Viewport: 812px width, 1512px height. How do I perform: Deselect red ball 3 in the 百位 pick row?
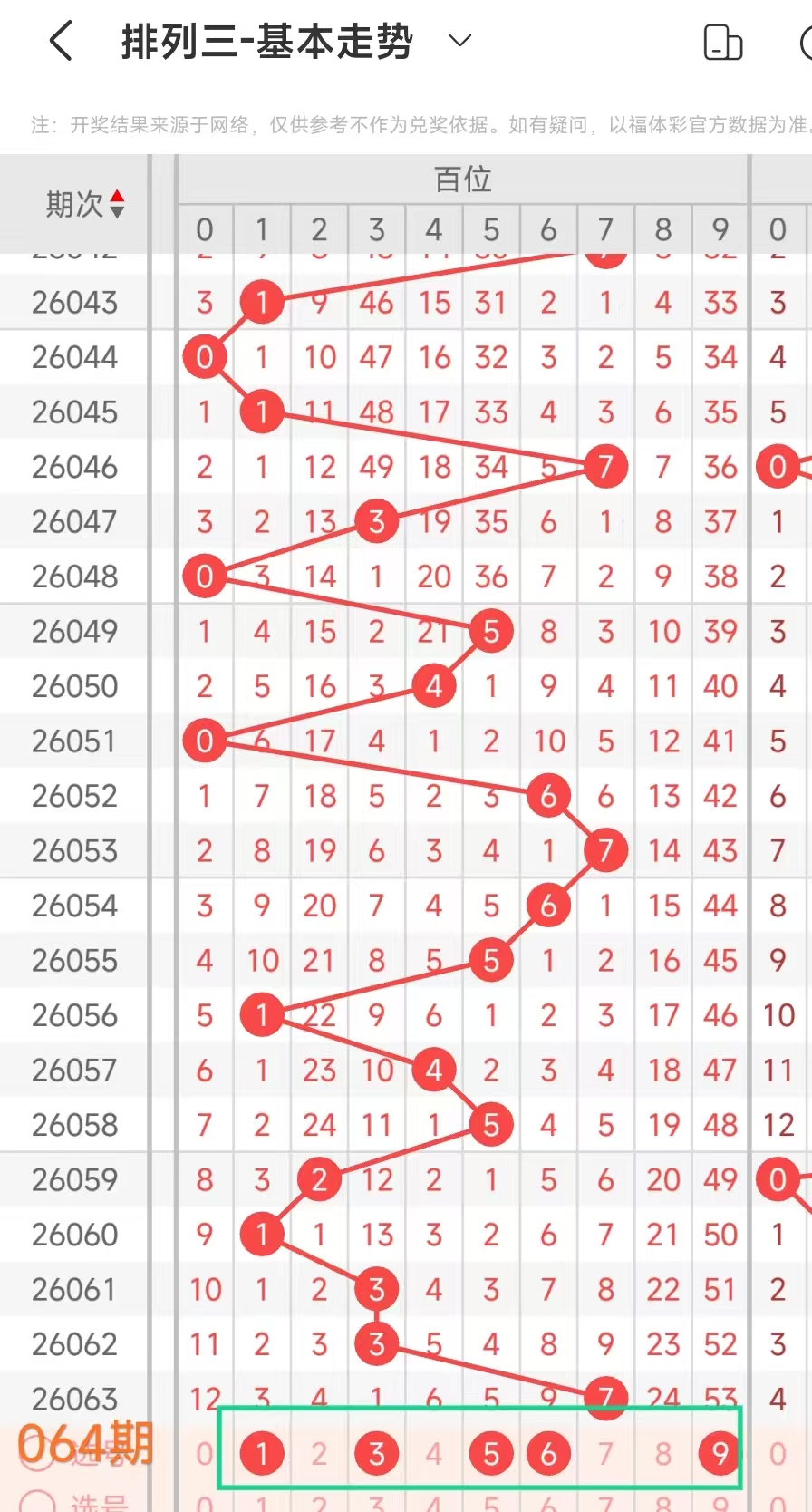(376, 1453)
